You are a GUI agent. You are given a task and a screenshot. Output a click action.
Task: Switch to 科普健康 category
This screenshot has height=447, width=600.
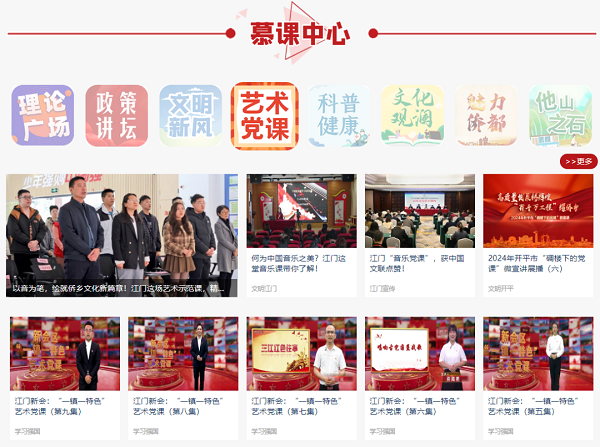pyautogui.click(x=338, y=116)
